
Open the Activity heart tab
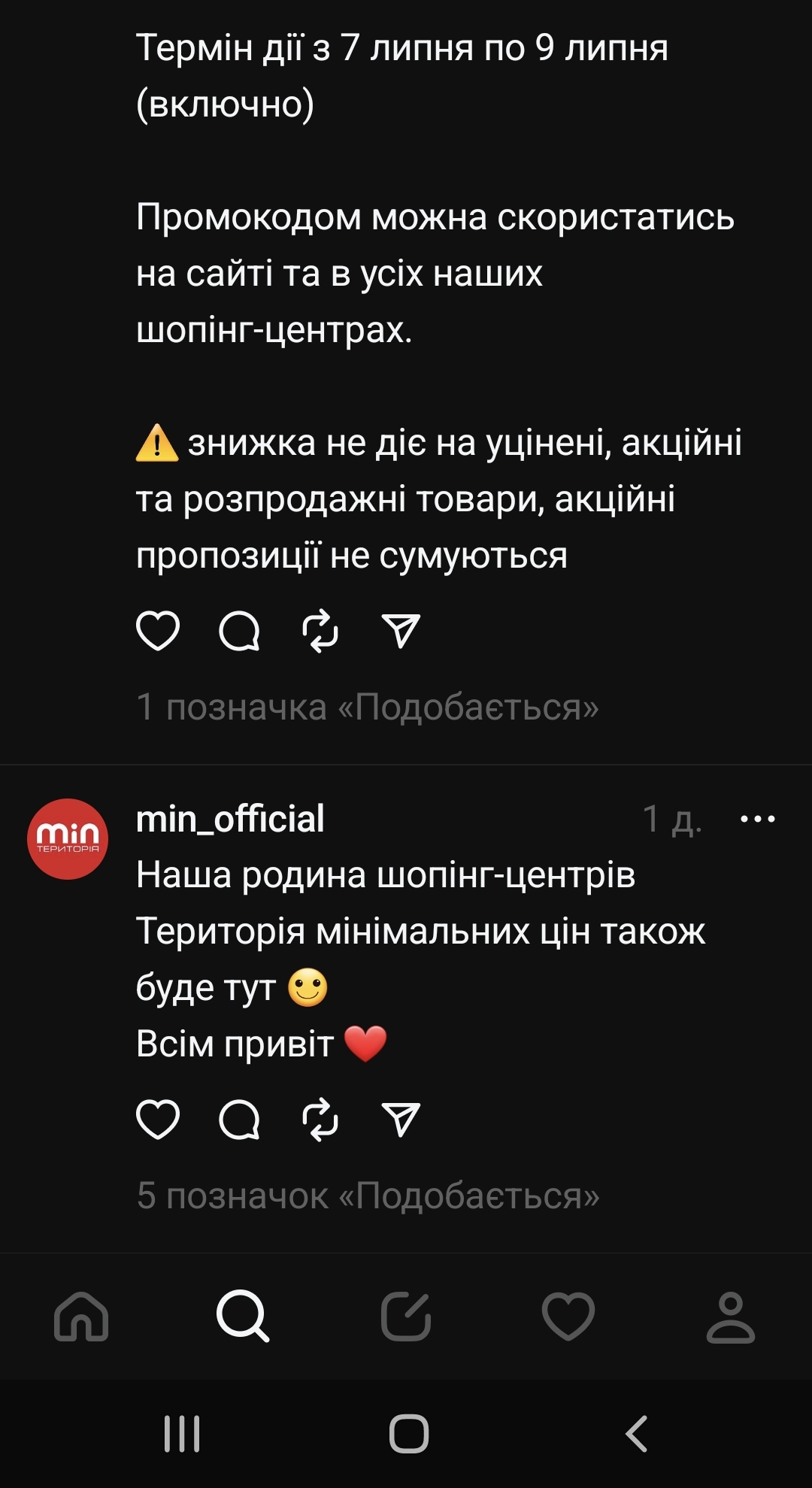tap(568, 1317)
